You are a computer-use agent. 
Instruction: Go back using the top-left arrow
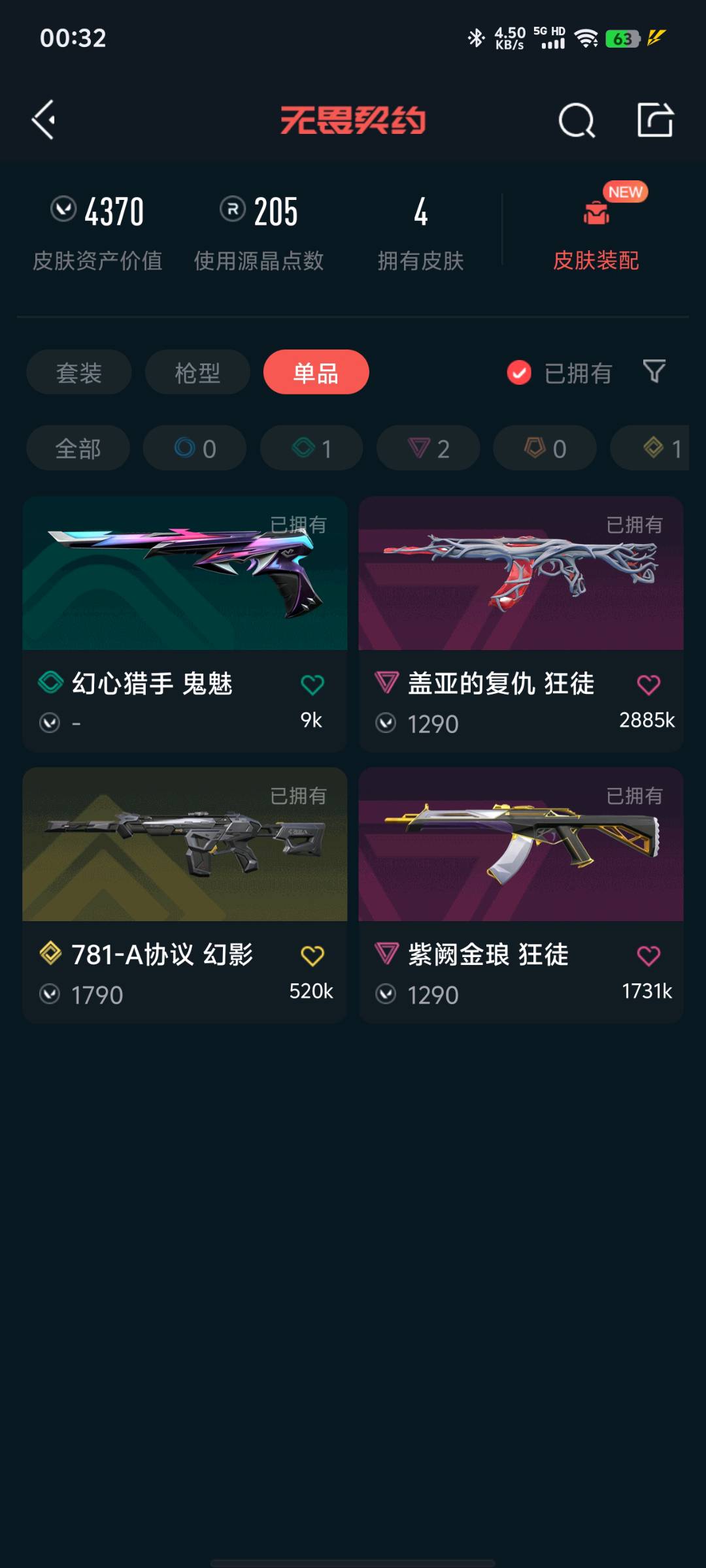point(44,120)
